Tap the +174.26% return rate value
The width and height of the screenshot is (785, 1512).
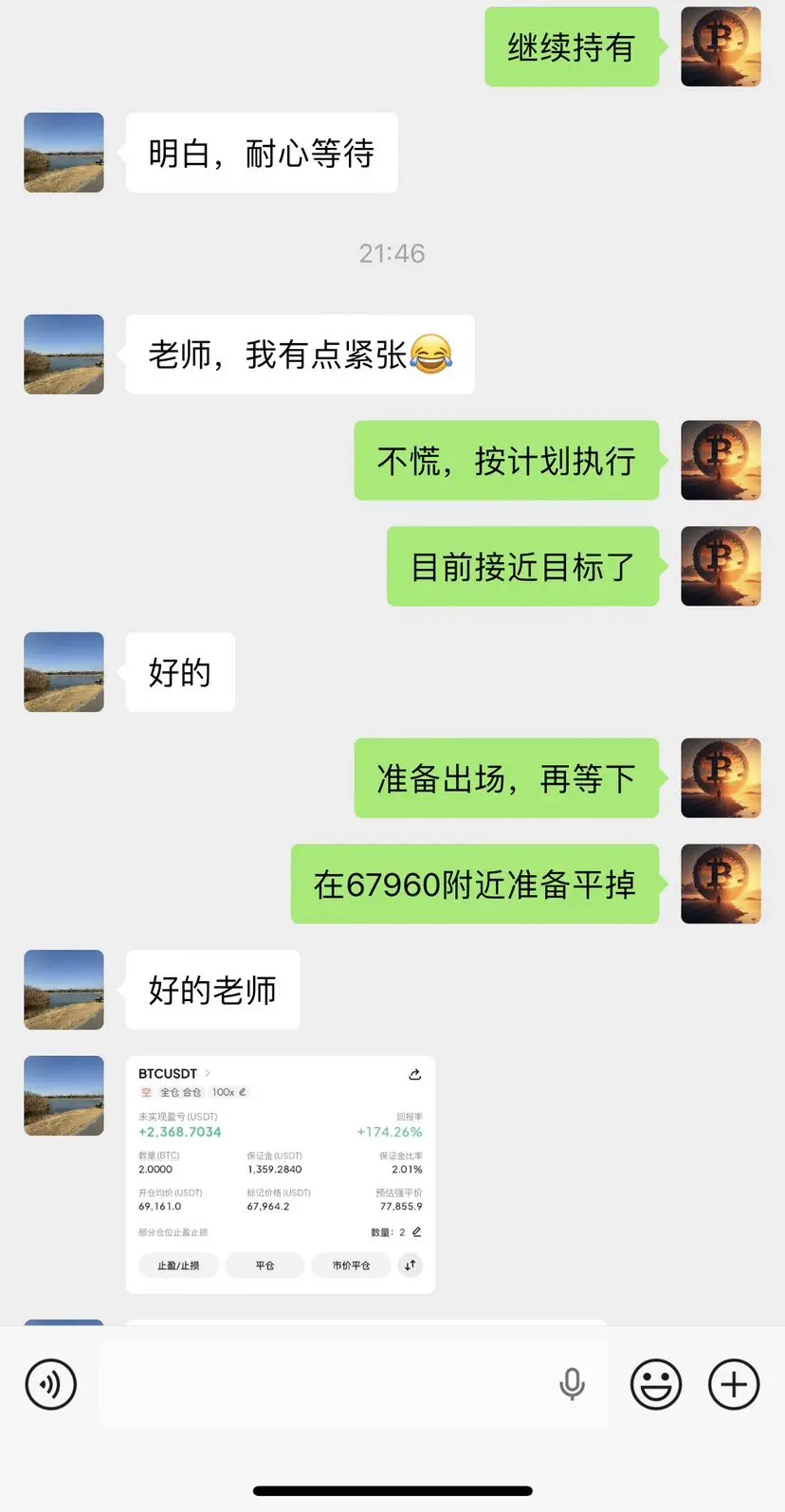(x=390, y=1132)
